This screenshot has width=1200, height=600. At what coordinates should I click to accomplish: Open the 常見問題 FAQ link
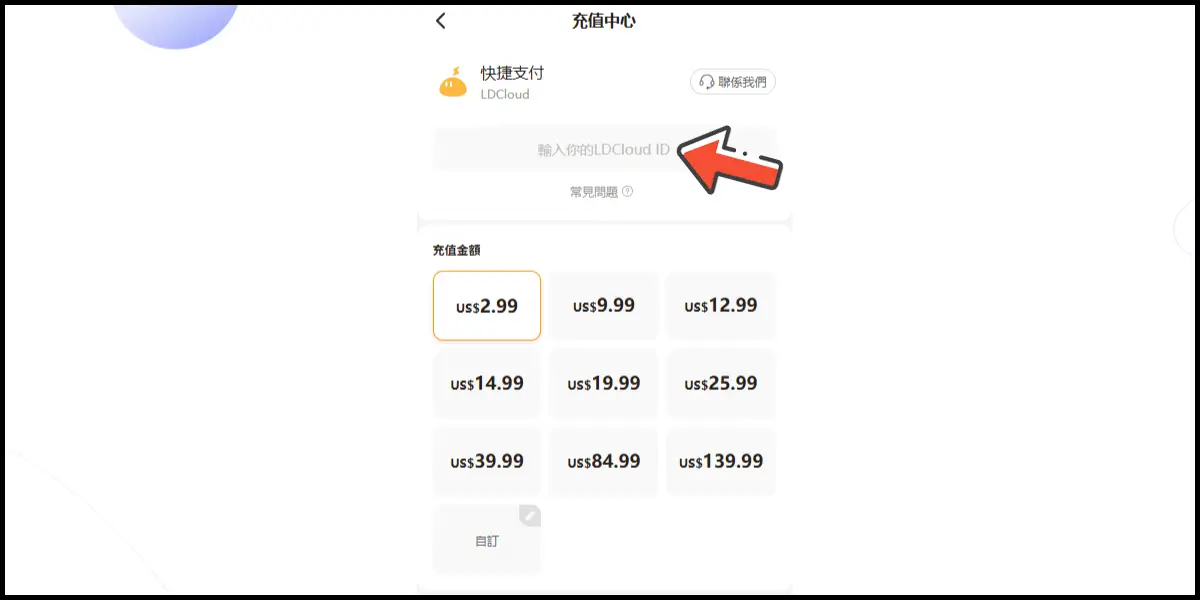[601, 192]
